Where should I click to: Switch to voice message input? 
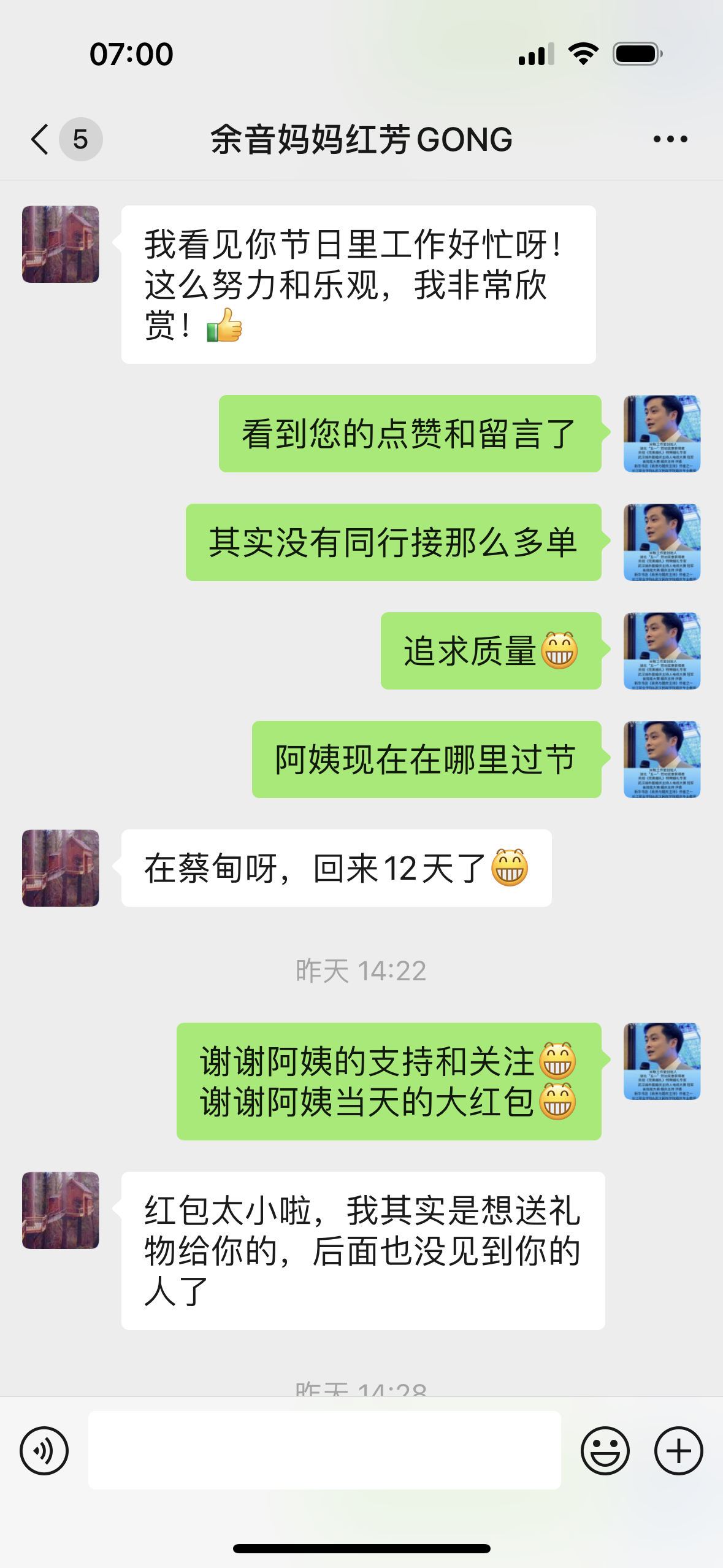(44, 1450)
